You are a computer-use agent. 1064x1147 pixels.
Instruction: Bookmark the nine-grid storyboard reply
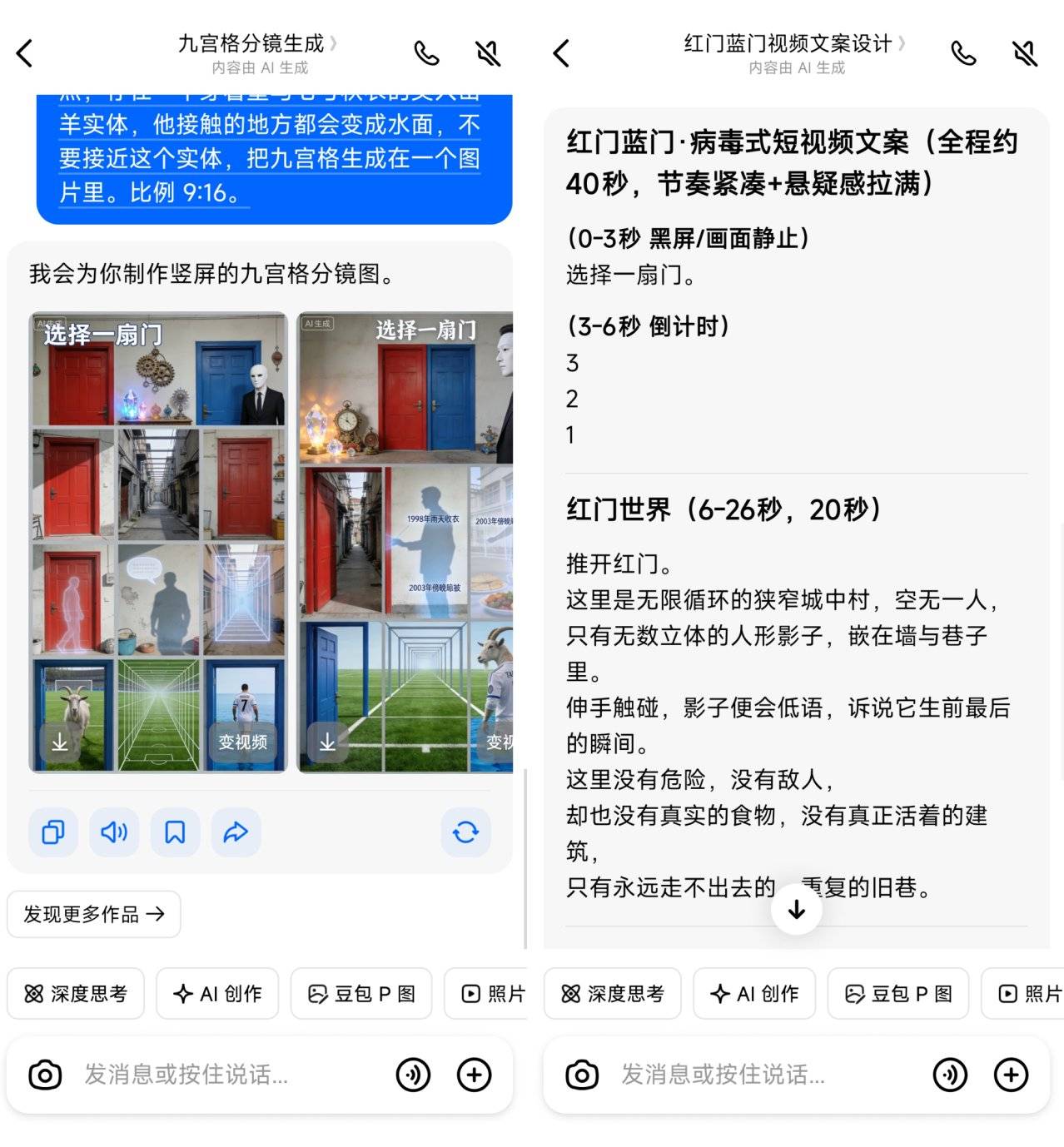[175, 832]
